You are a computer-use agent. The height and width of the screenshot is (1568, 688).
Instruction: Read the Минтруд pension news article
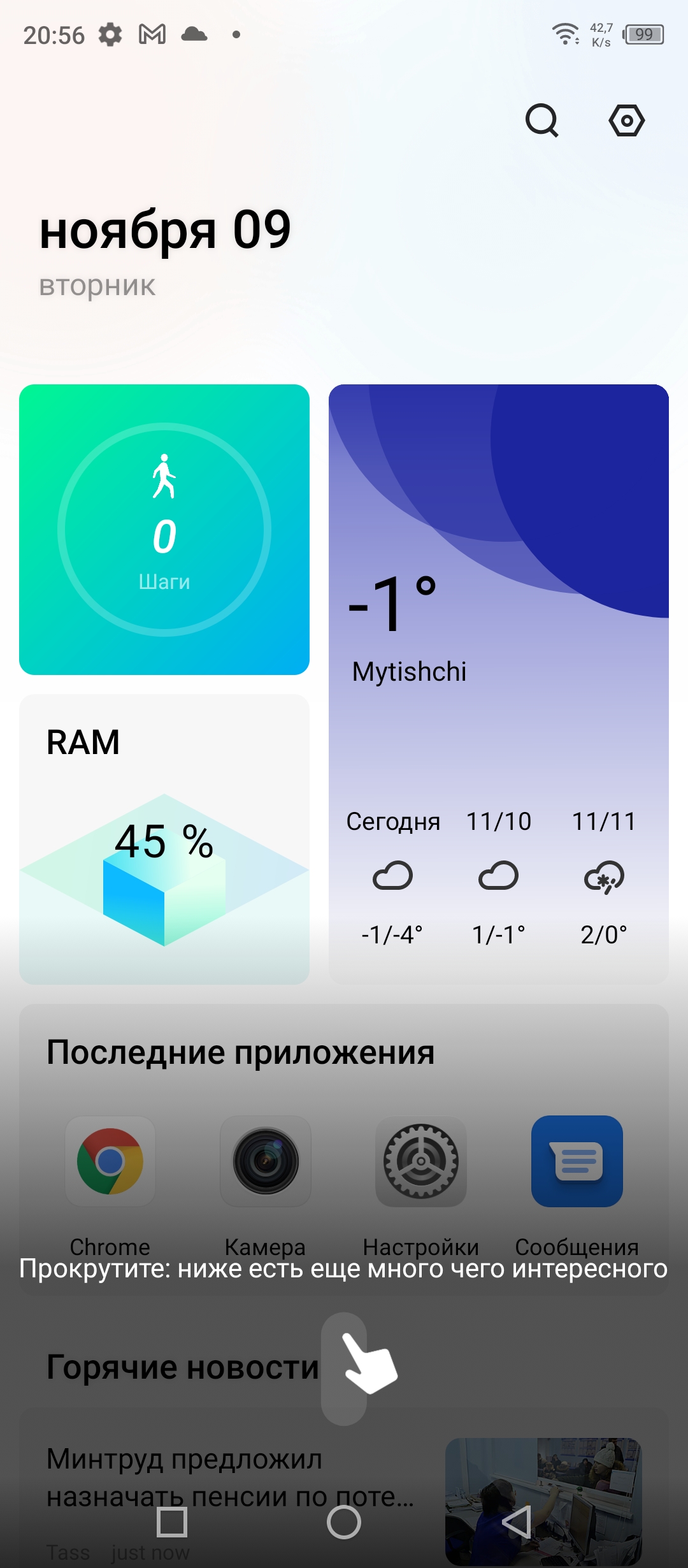[x=229, y=1477]
